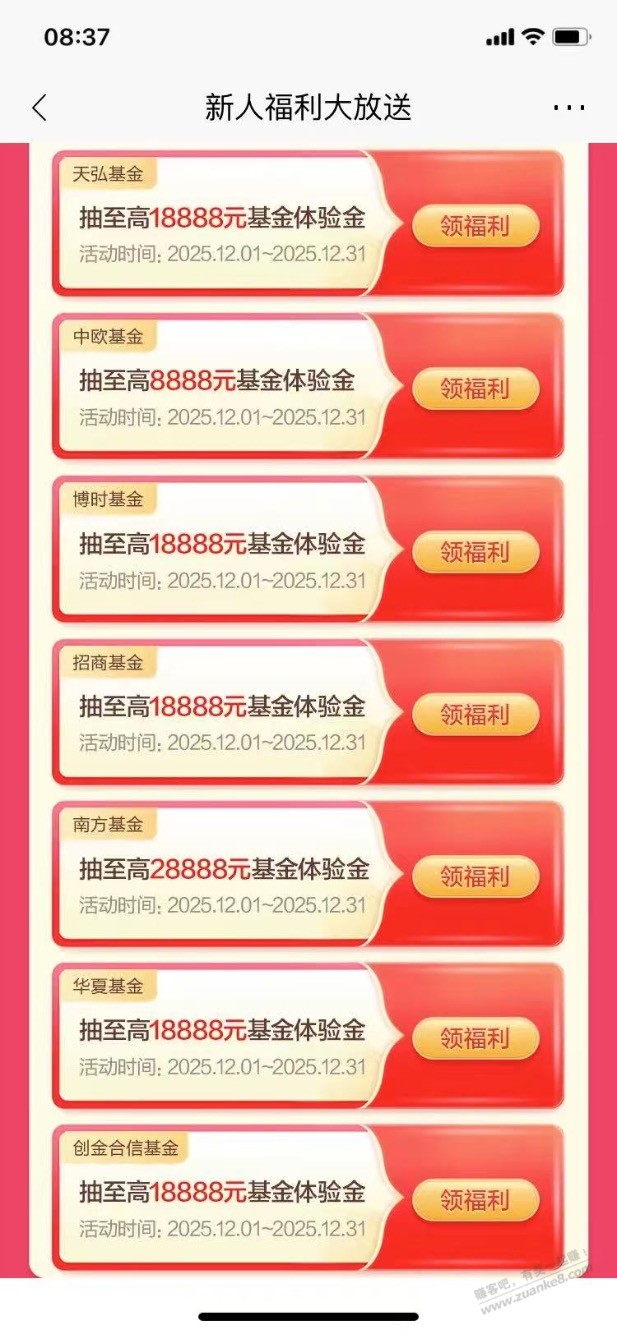617x1334 pixels.
Task: Open the three-dot overflow menu
Action: click(x=568, y=108)
